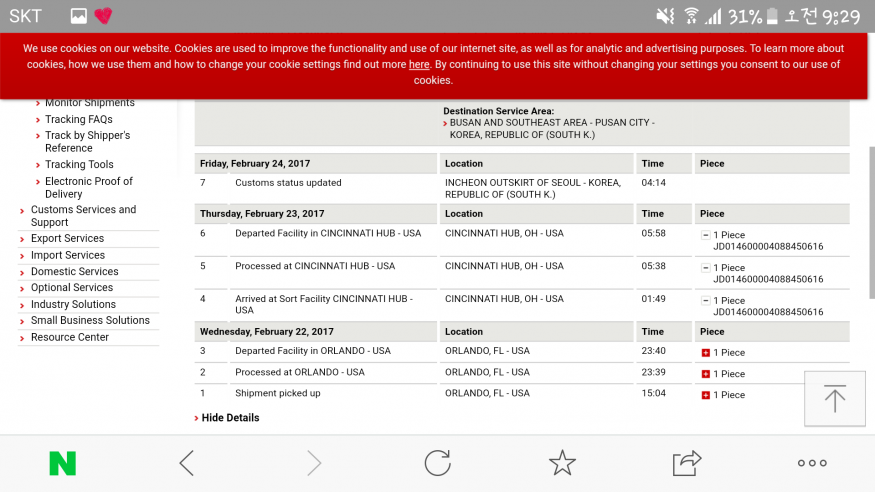
Task: Open the Resource Center link
Action: click(70, 337)
